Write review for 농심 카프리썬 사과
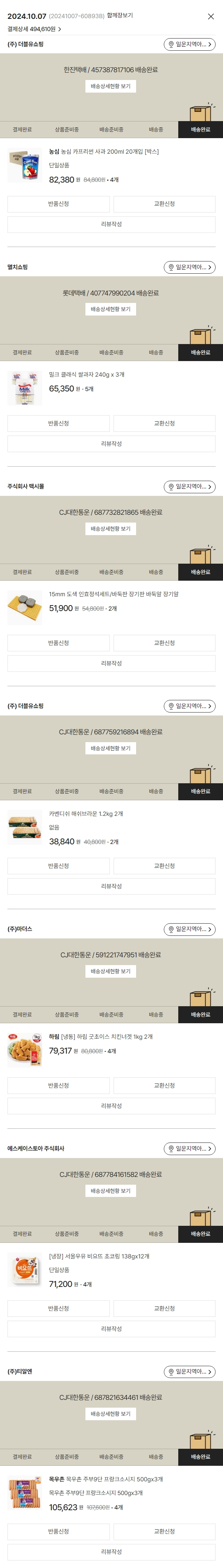Screen dimensions: 223x1568 click(111, 225)
